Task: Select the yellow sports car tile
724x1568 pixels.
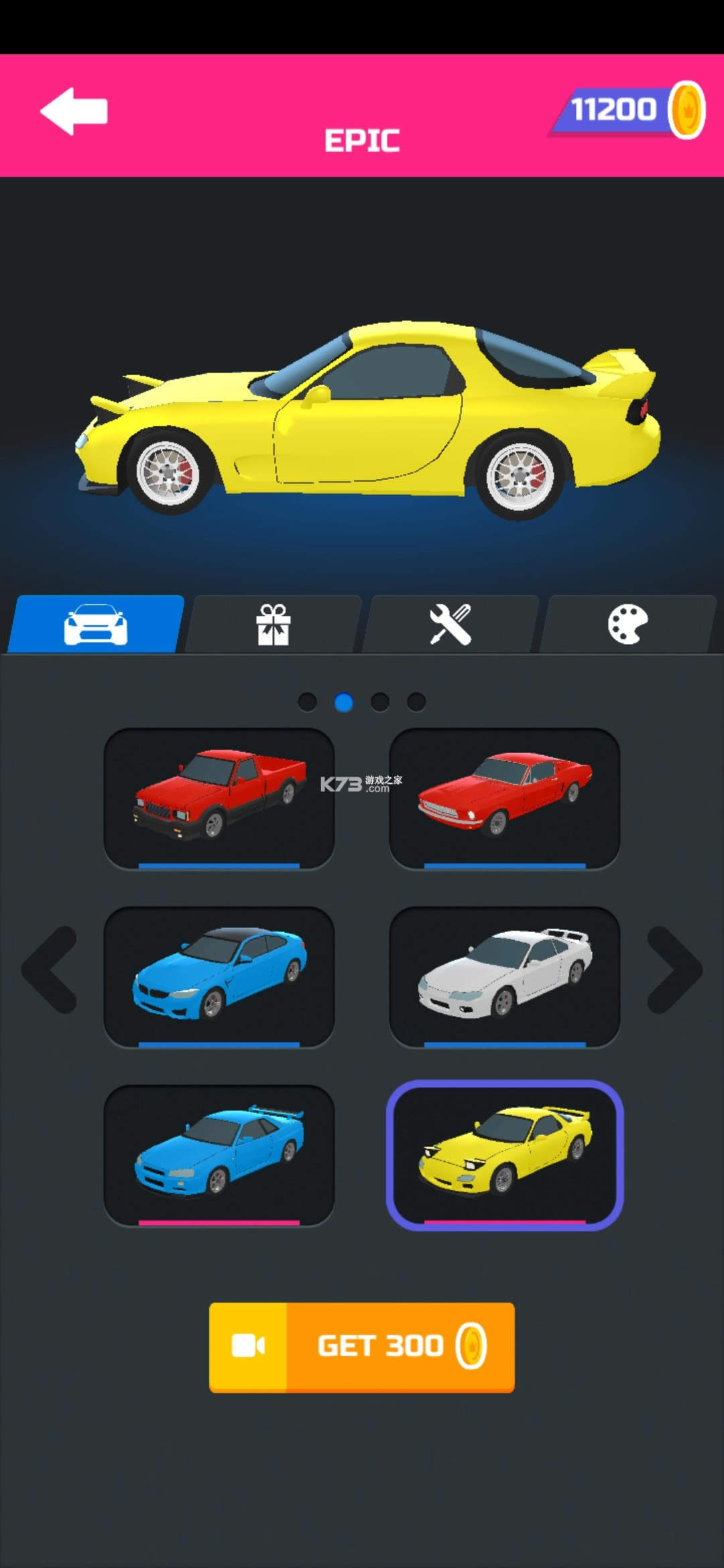Action: click(x=504, y=1155)
